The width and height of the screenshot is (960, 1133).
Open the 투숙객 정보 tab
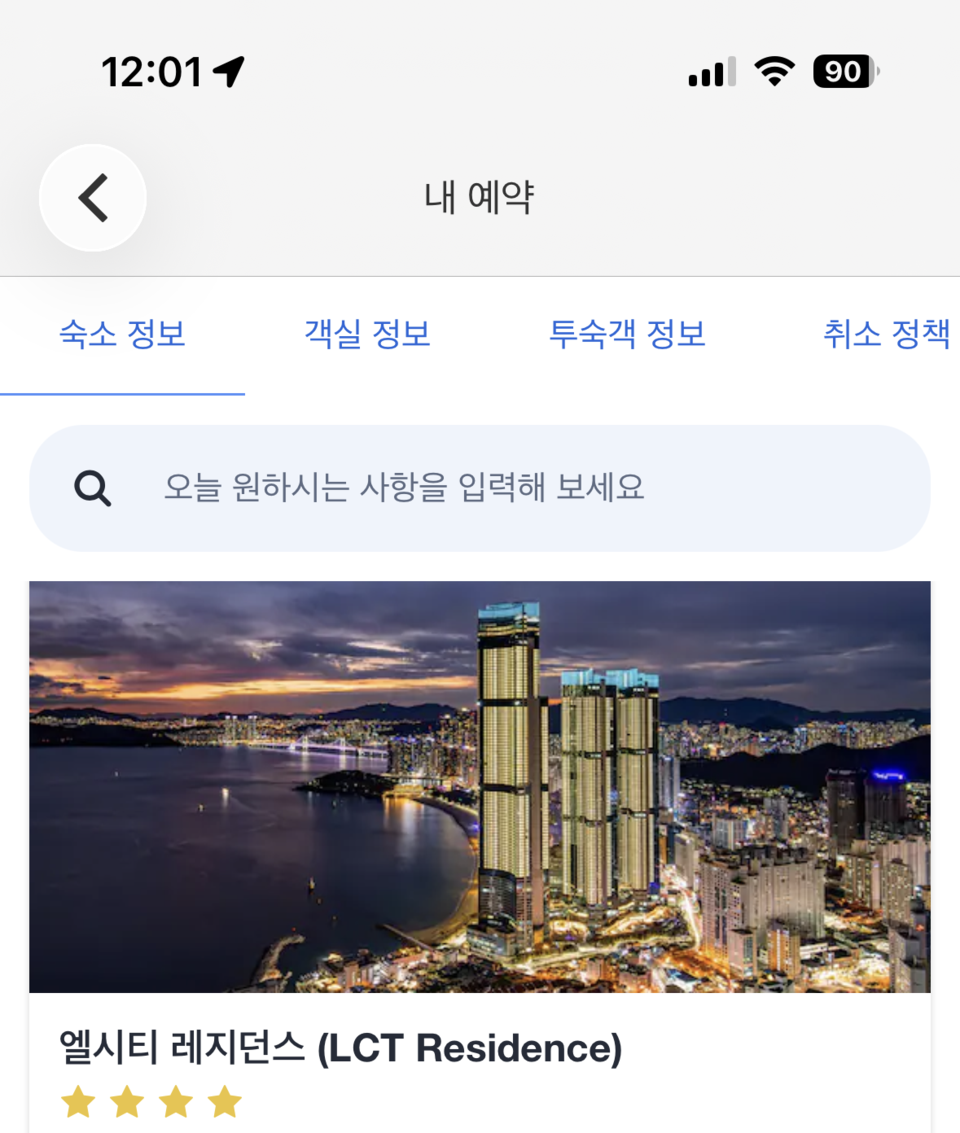(628, 336)
